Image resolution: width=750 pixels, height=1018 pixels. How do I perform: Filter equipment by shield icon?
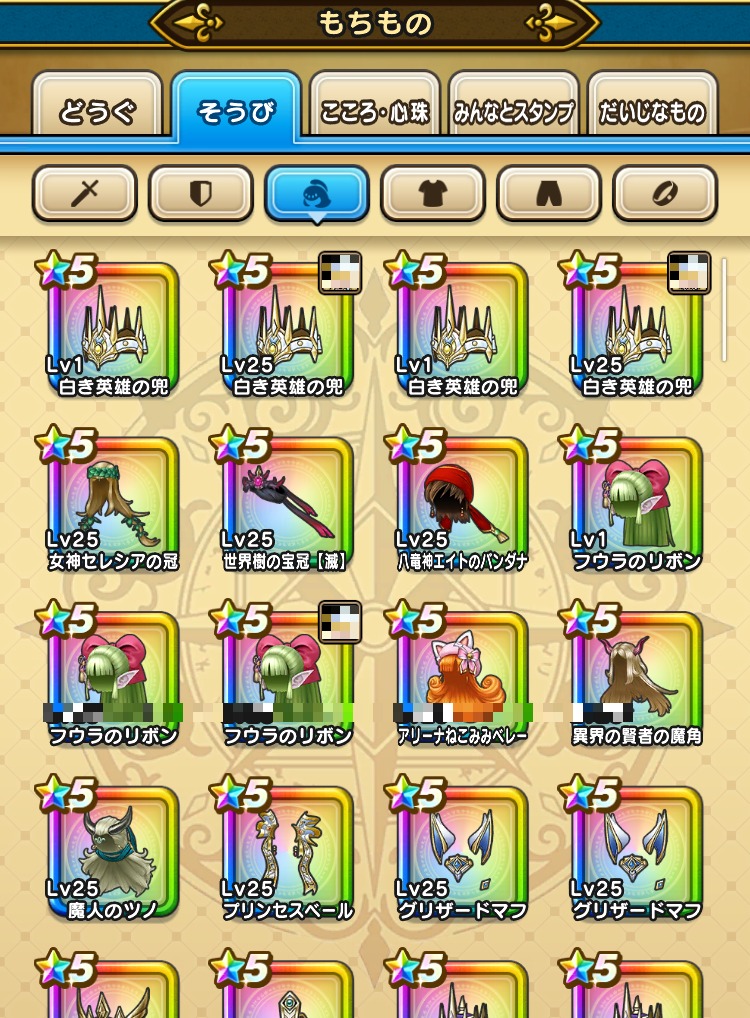coord(200,193)
